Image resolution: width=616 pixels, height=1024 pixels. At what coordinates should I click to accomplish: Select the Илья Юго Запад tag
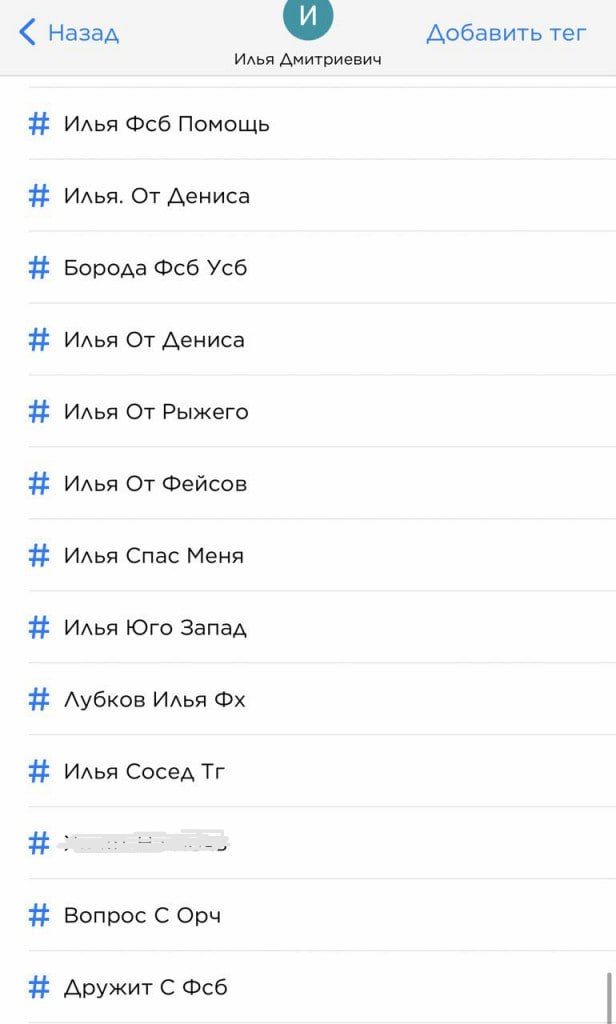pos(155,628)
